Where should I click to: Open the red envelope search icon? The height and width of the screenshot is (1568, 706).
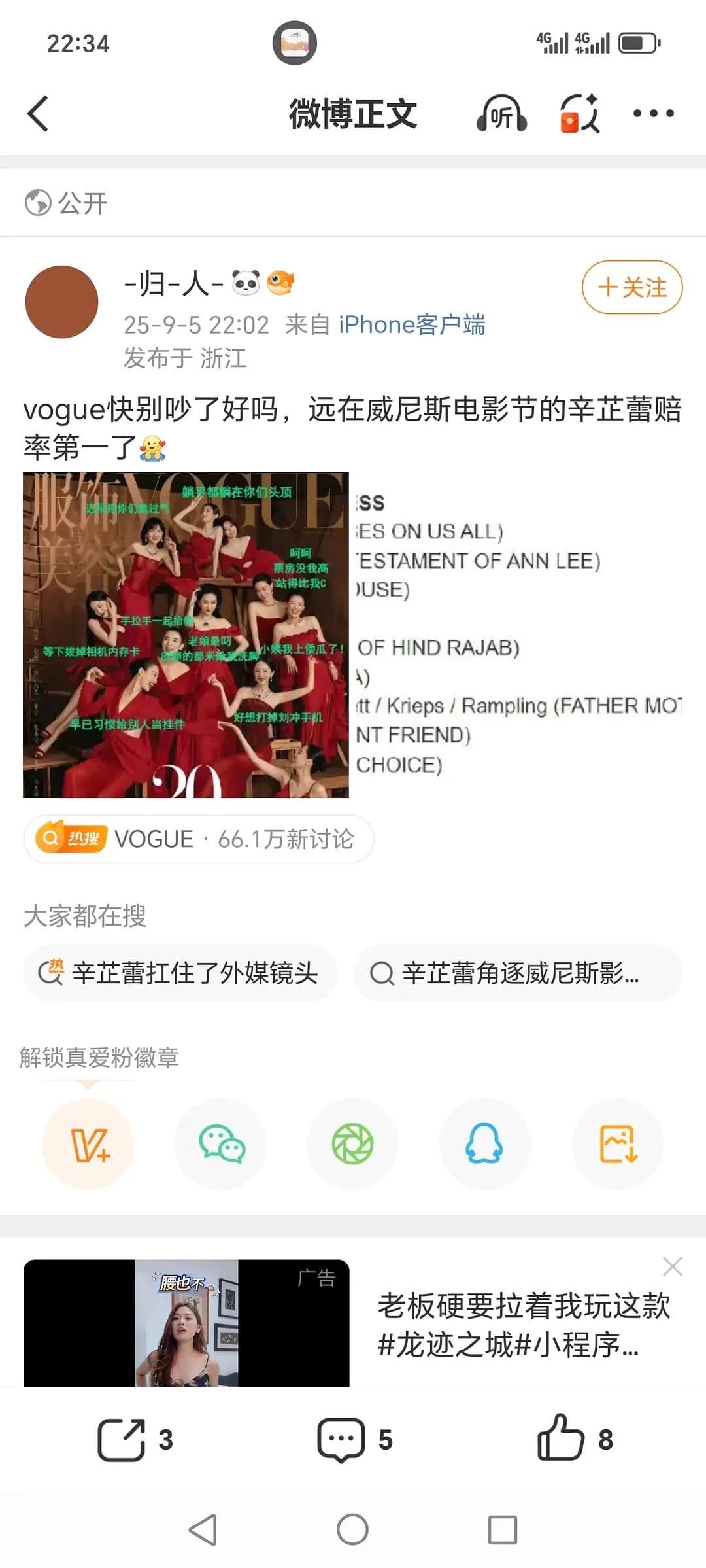[580, 114]
